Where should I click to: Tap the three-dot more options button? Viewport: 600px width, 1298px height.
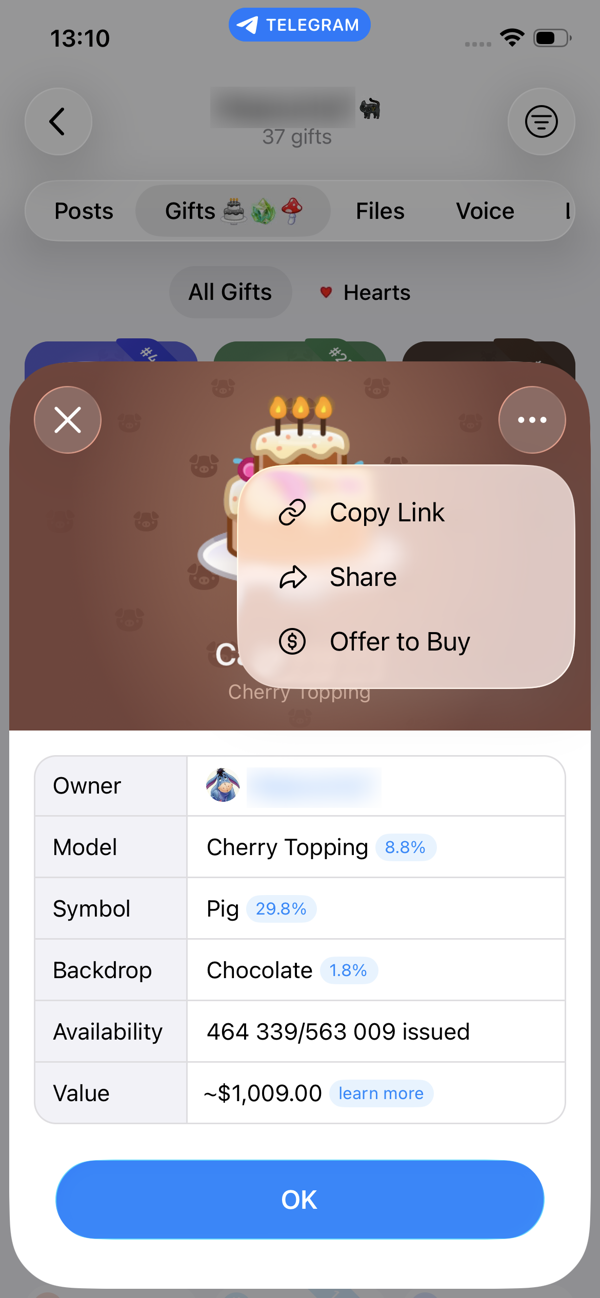pos(532,420)
